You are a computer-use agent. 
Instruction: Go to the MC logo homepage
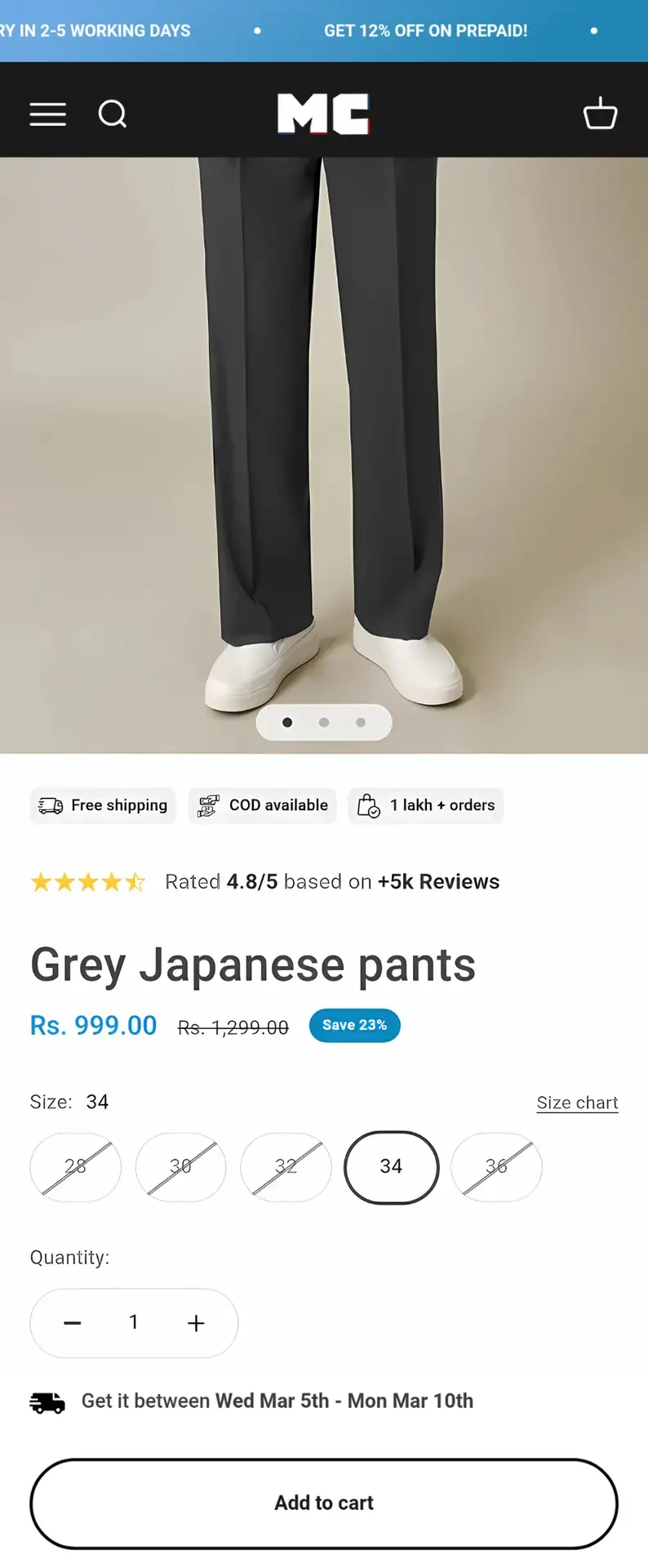tap(323, 114)
